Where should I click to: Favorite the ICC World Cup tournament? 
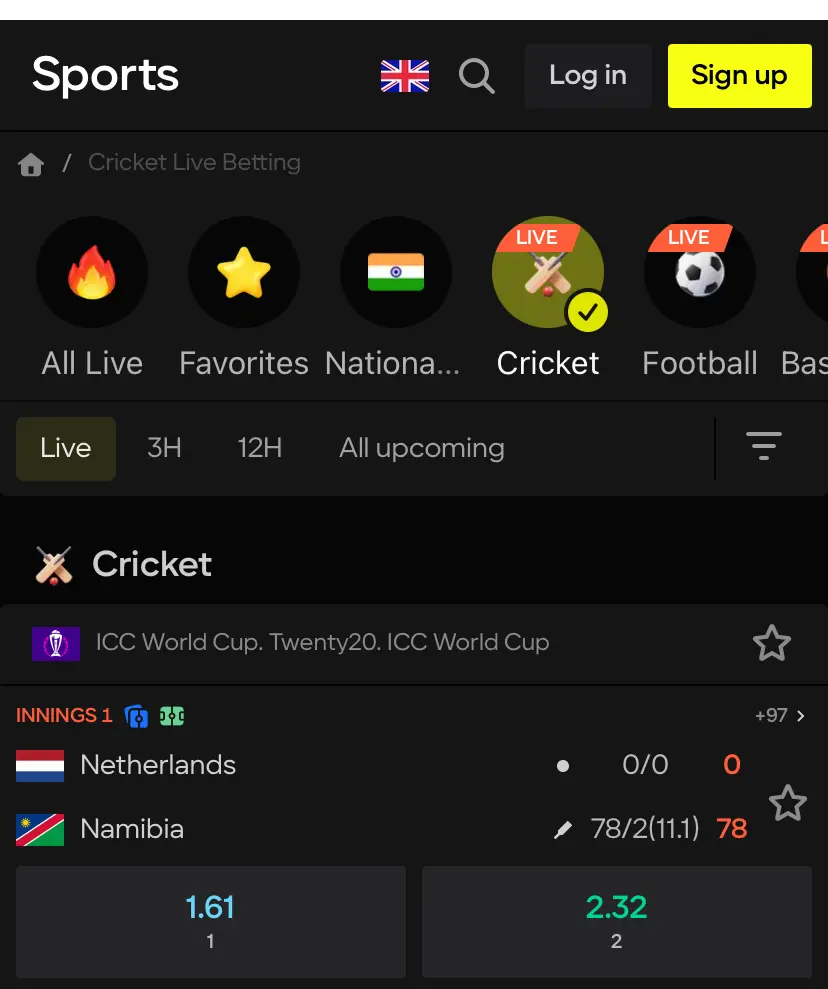(772, 643)
